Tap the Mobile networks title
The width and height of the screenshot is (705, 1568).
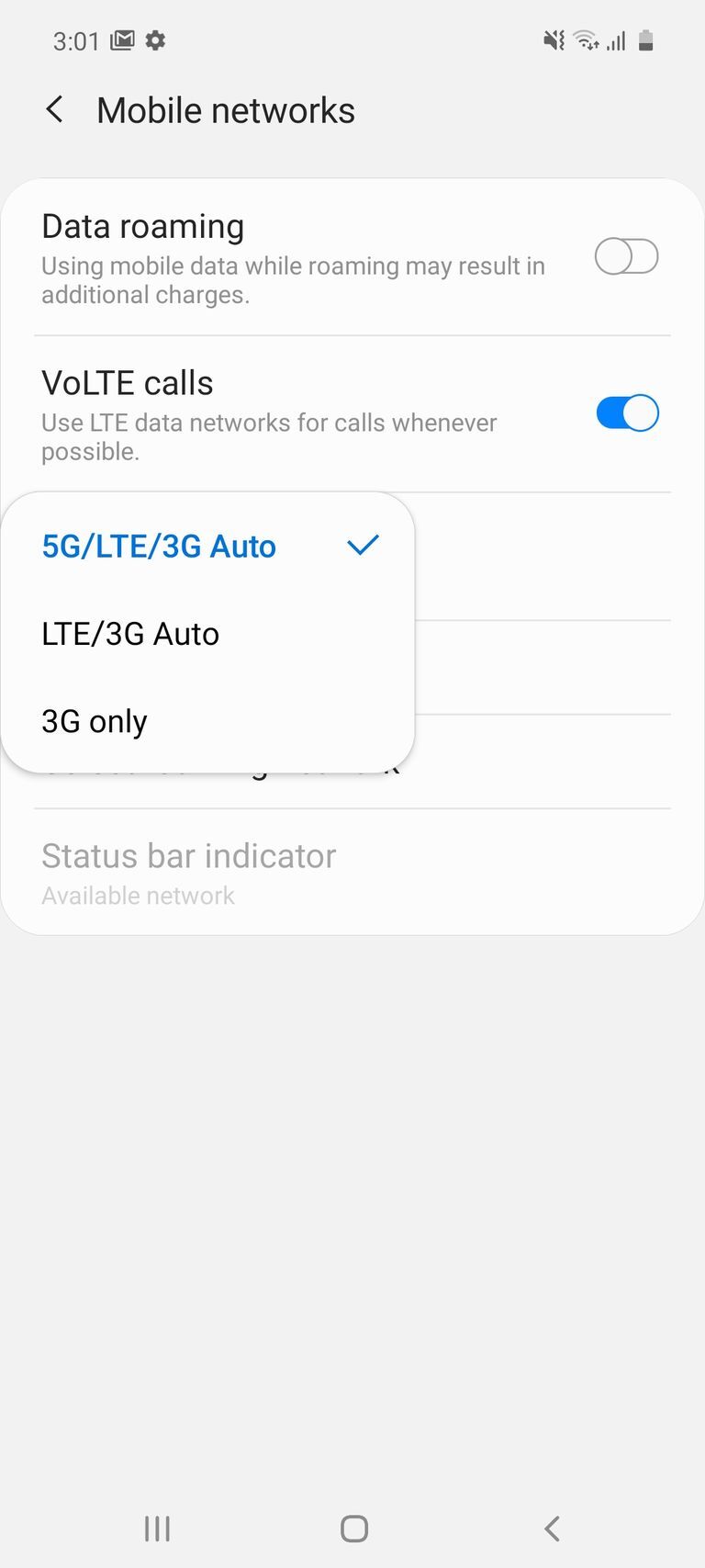click(225, 109)
